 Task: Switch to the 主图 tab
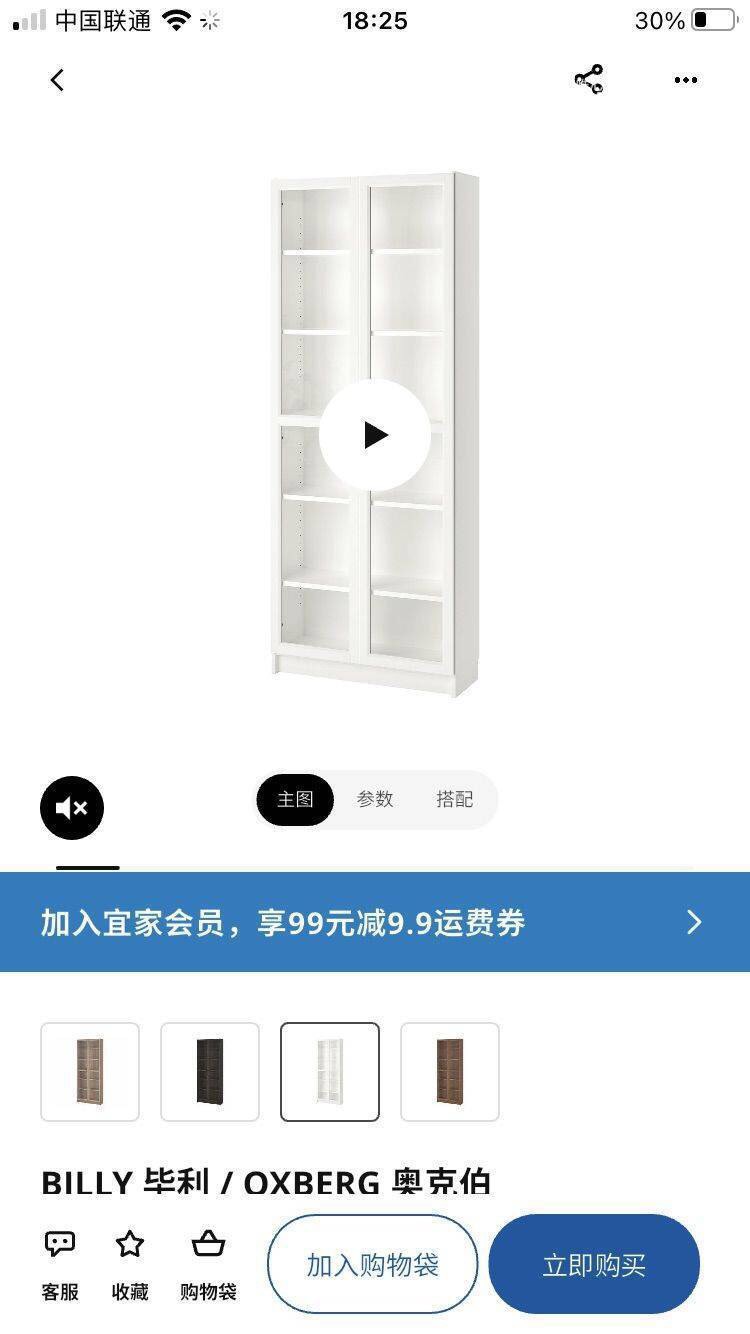(295, 799)
